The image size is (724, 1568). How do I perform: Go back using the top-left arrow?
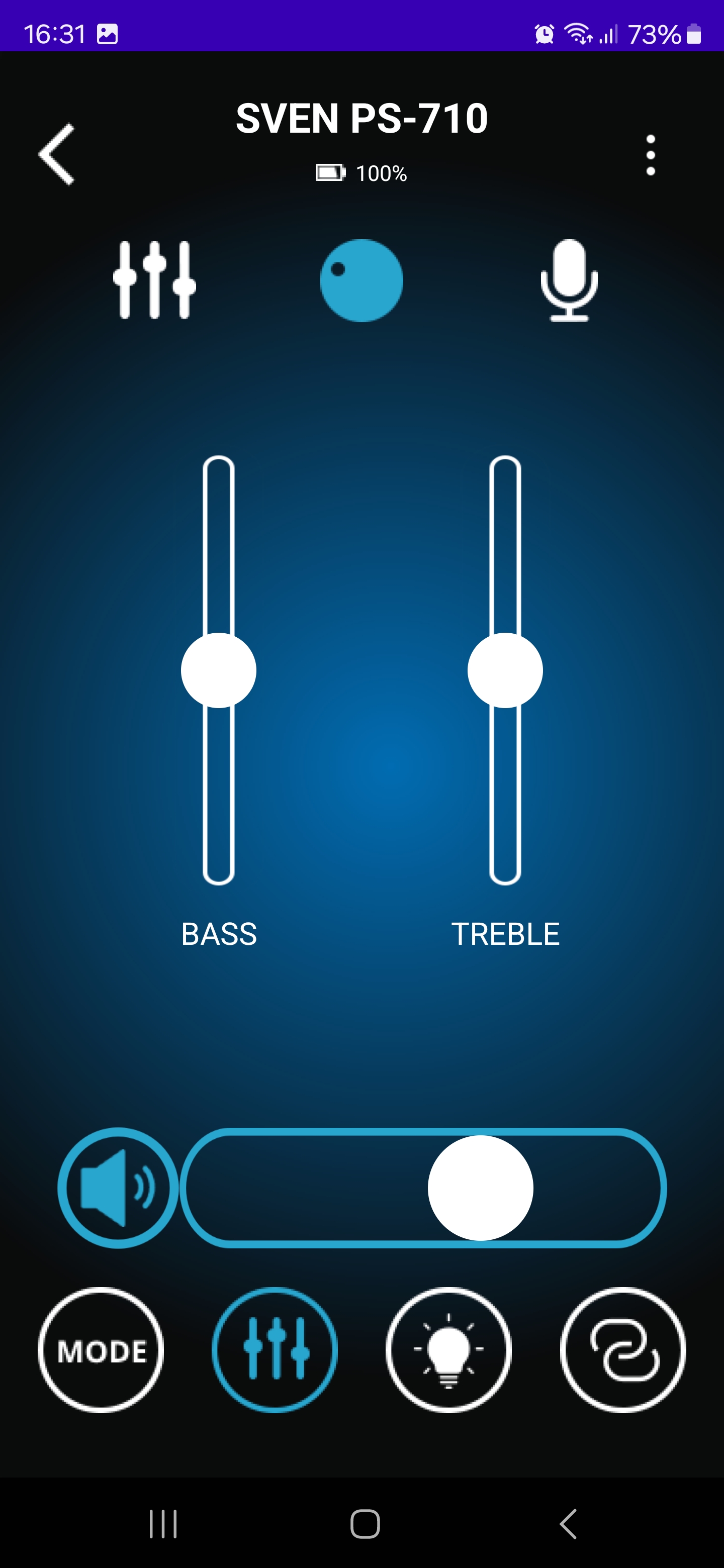pyautogui.click(x=57, y=154)
